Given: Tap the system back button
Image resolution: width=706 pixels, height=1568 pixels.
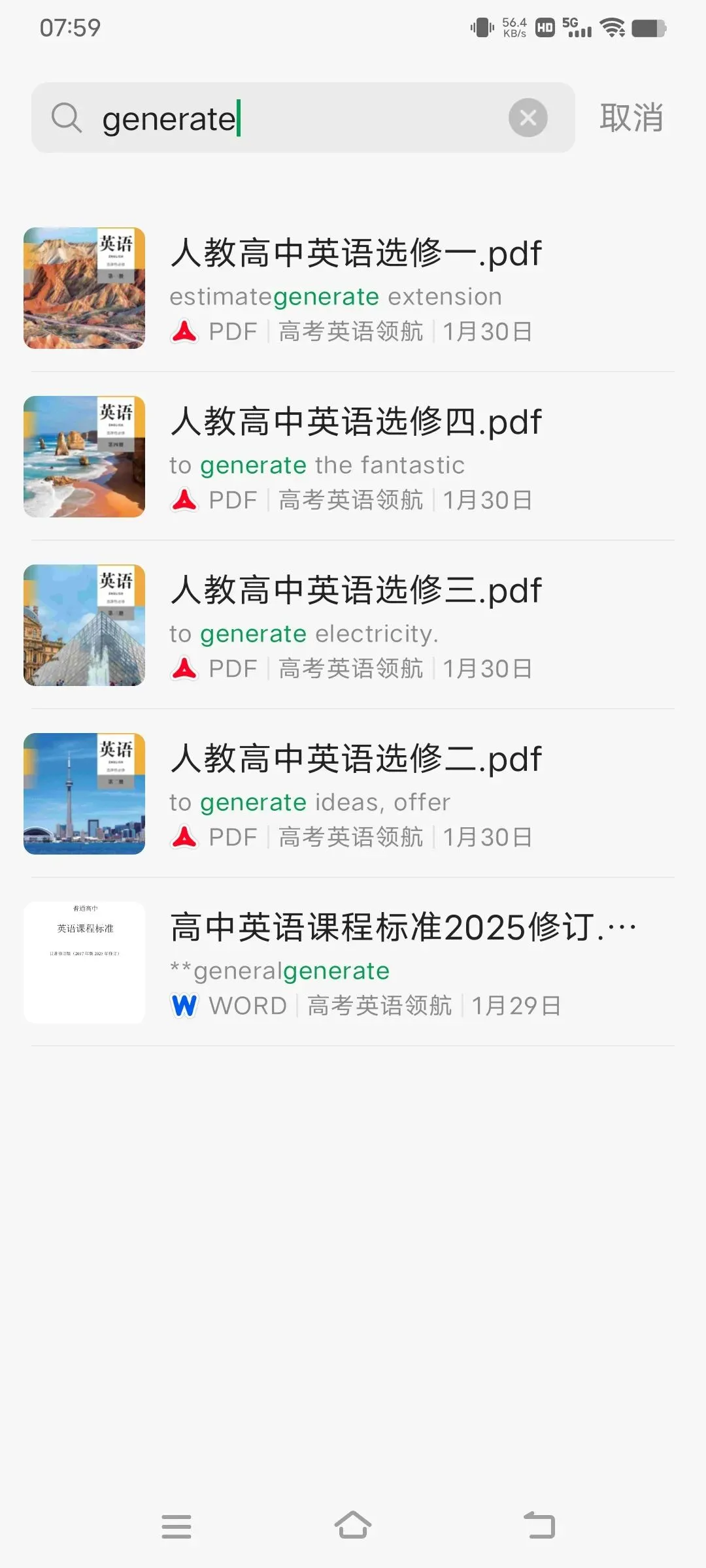Looking at the screenshot, I should tap(540, 1526).
